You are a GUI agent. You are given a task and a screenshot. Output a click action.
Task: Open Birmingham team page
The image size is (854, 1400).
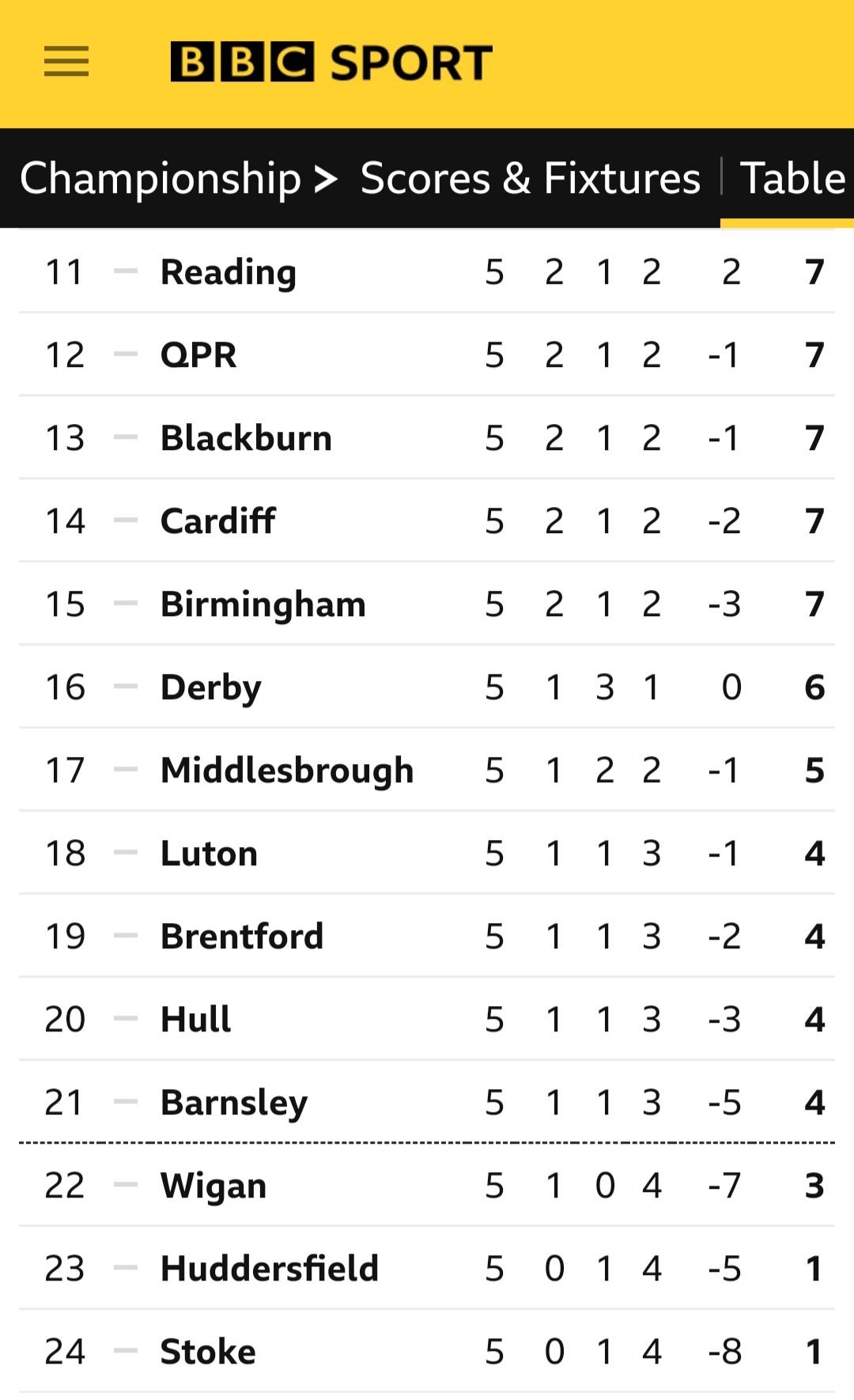pyautogui.click(x=263, y=605)
